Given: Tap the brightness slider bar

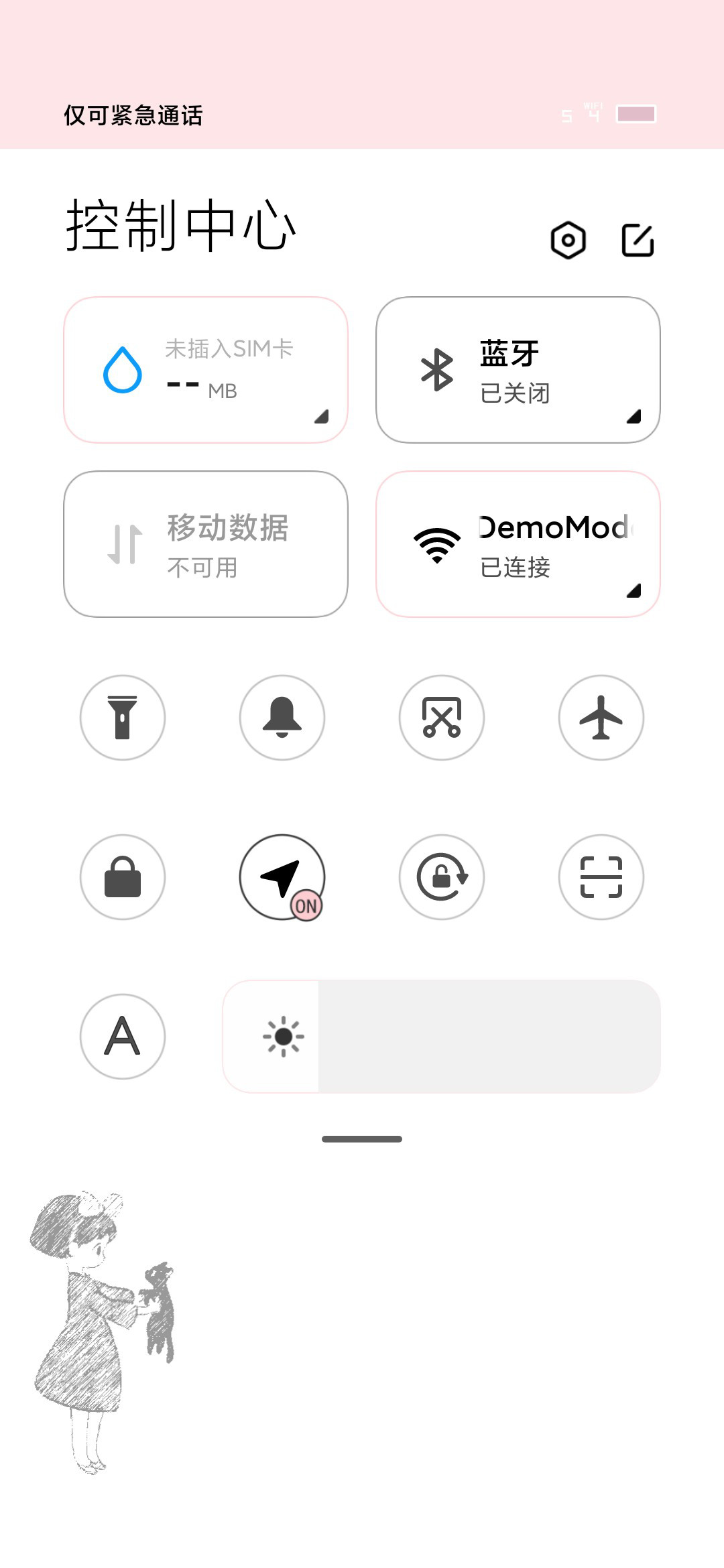Looking at the screenshot, I should click(x=442, y=1037).
